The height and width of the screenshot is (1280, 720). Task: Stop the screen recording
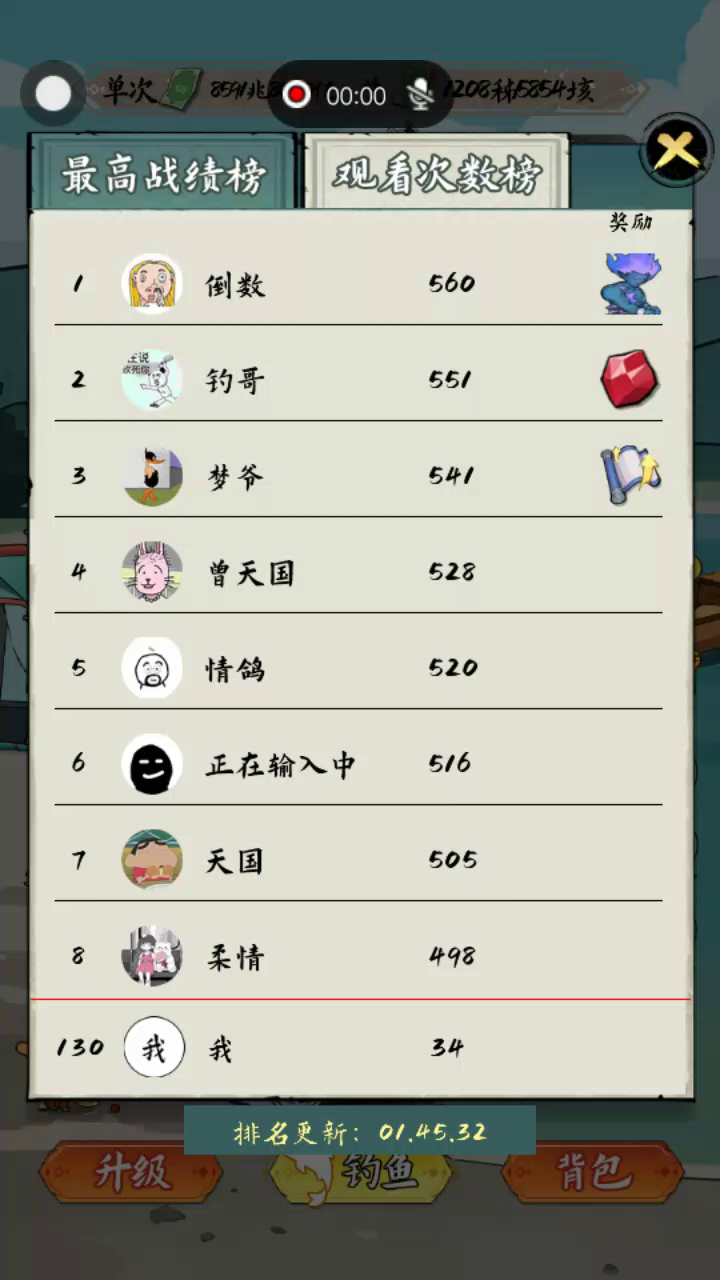click(297, 95)
